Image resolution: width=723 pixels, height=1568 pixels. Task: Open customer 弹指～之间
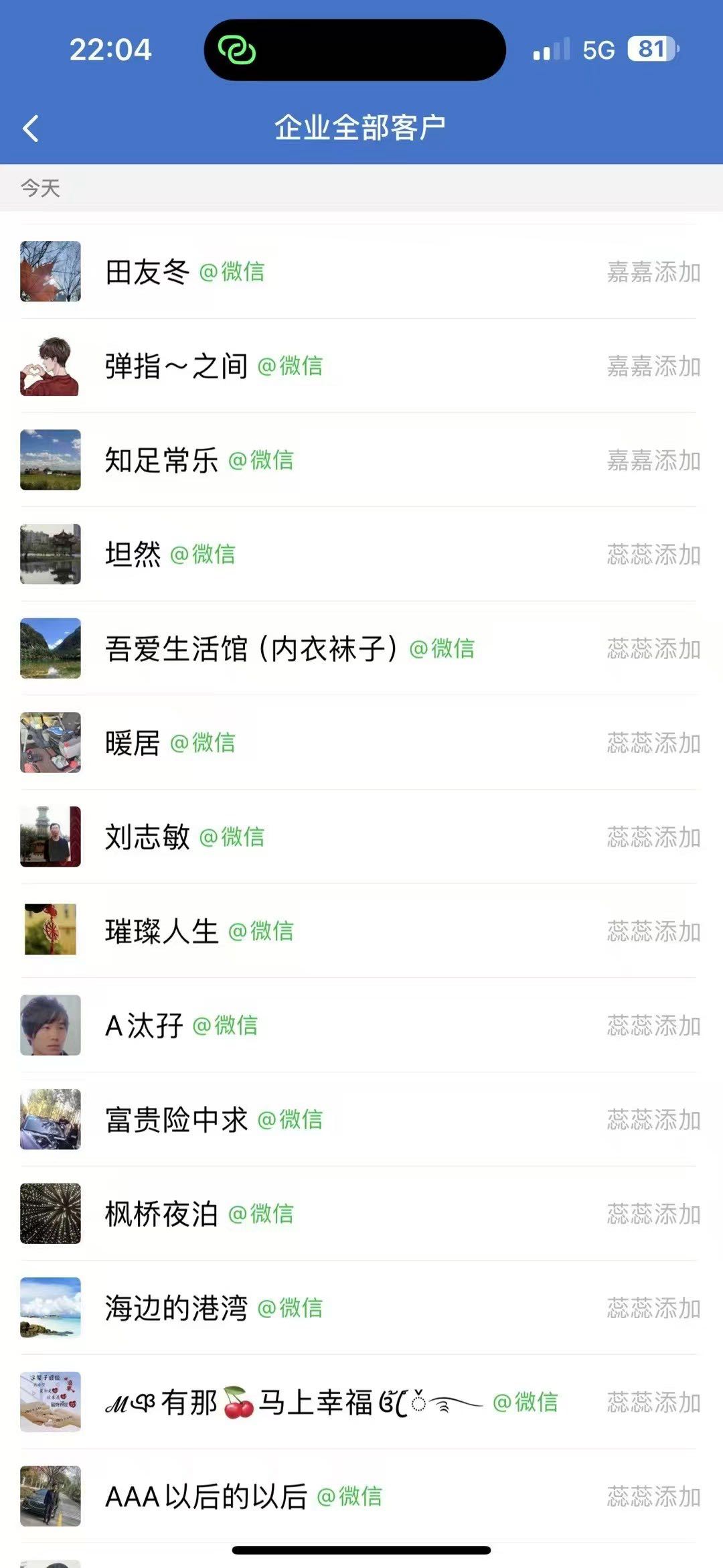[176, 366]
